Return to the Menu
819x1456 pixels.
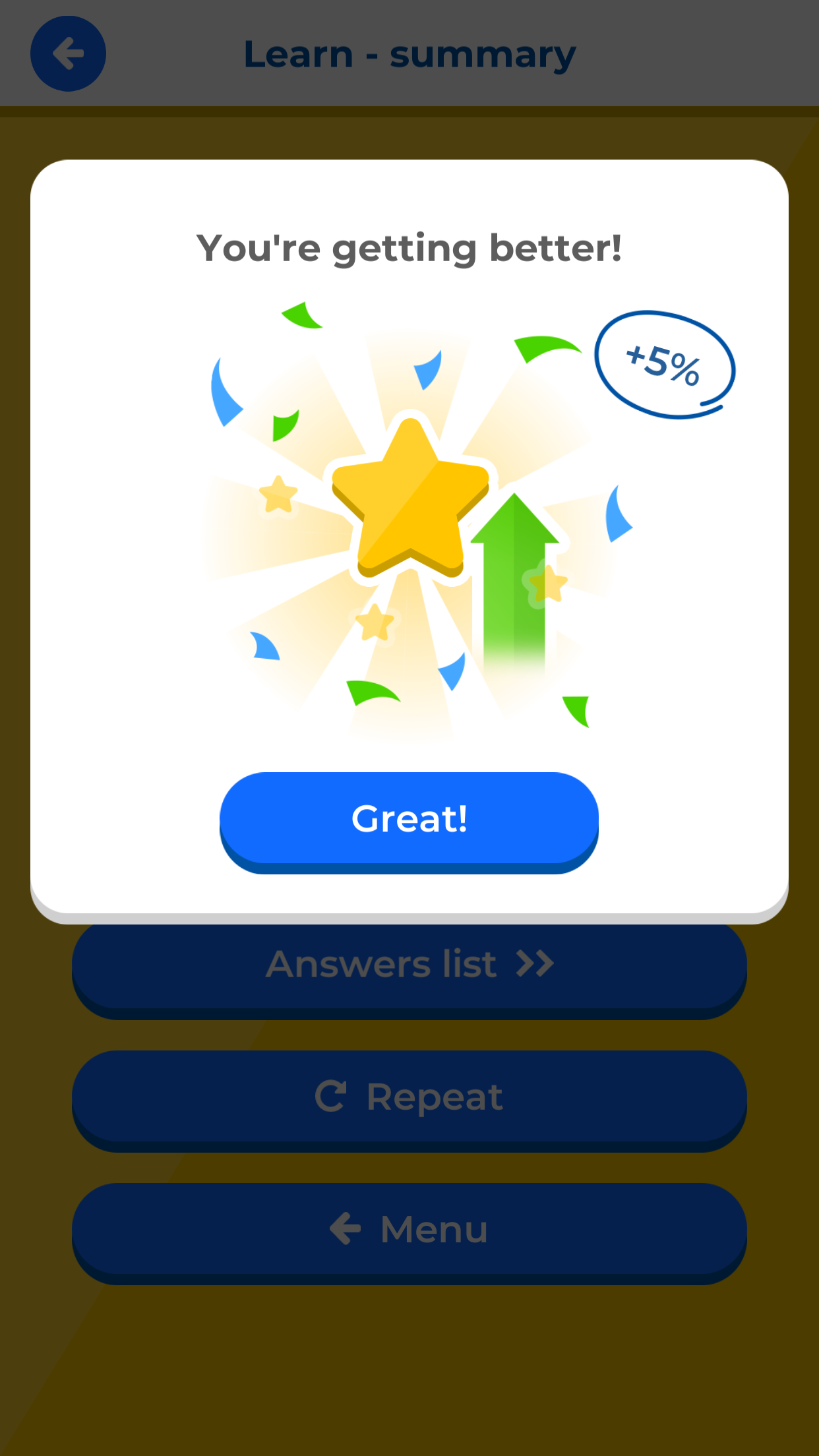[409, 1230]
